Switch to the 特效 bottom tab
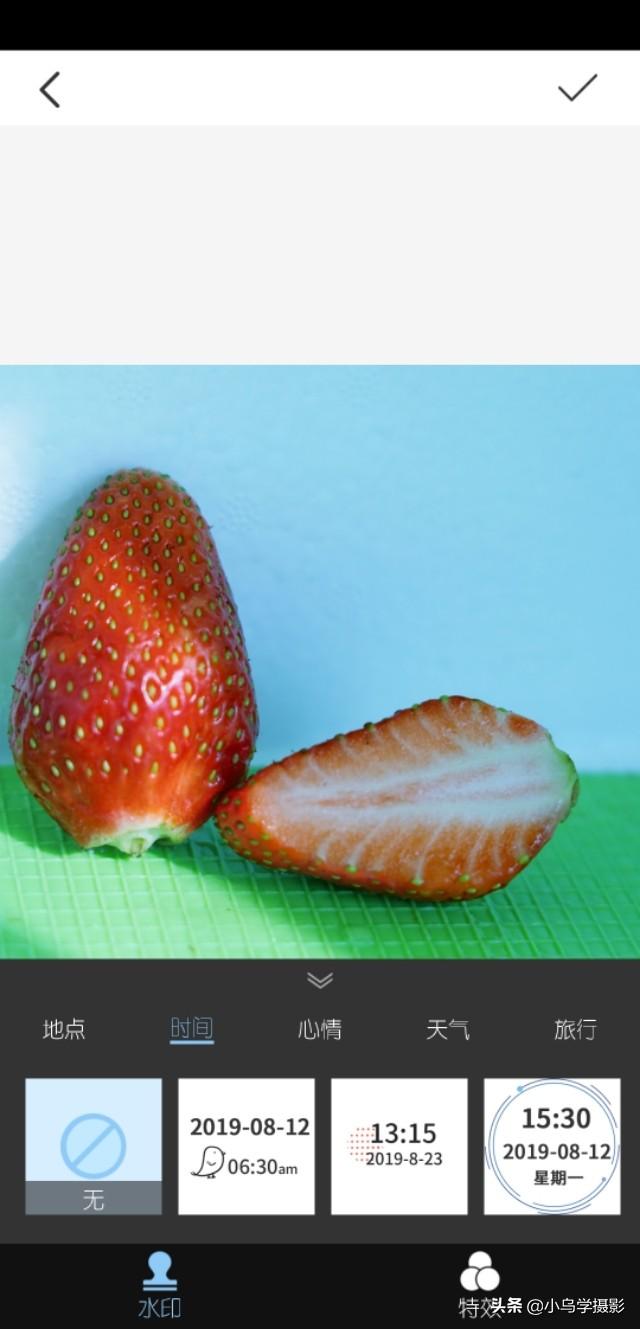640x1329 pixels. (x=480, y=1286)
